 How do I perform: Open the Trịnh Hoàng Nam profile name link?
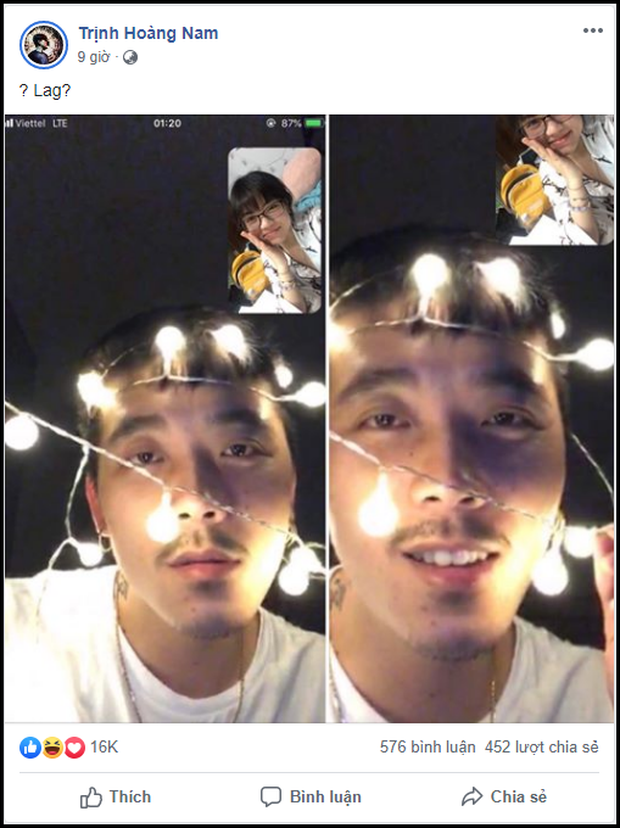pos(148,34)
